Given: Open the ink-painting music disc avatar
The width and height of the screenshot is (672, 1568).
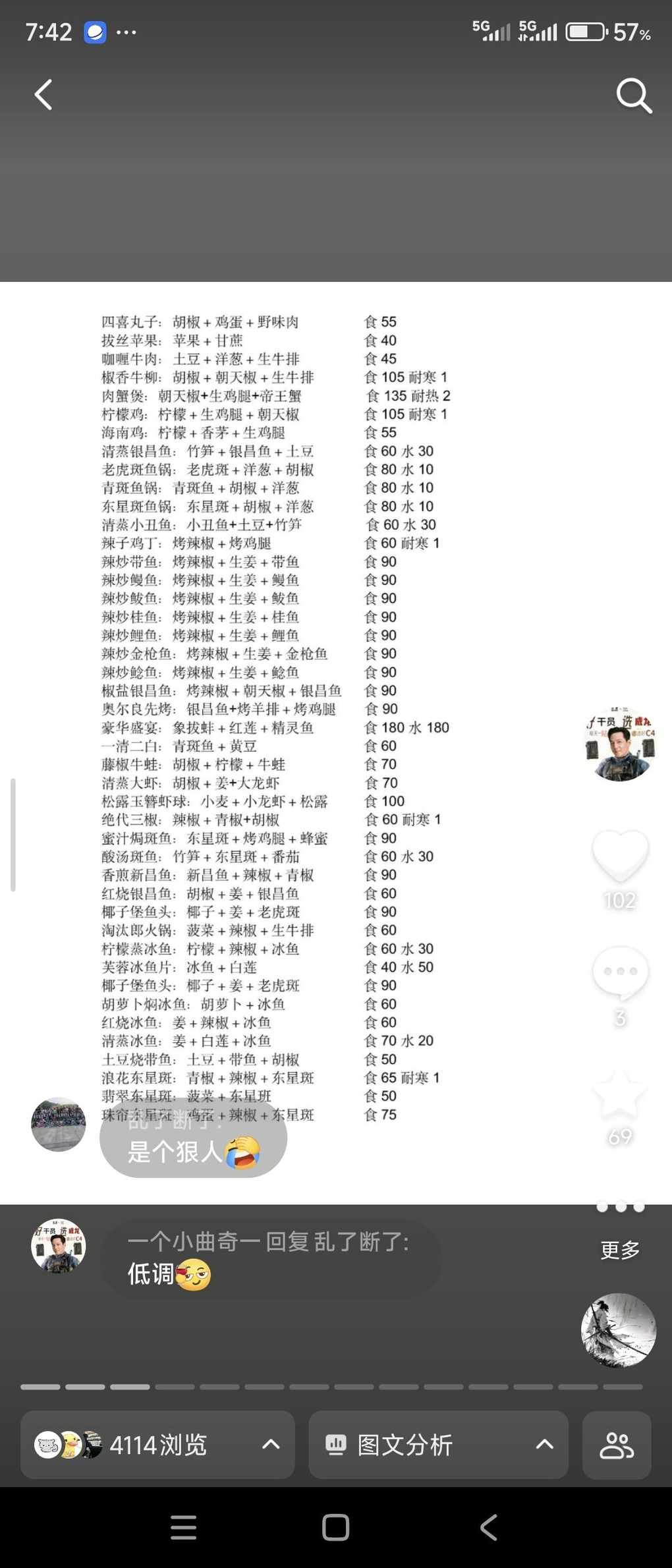Looking at the screenshot, I should point(618,1330).
